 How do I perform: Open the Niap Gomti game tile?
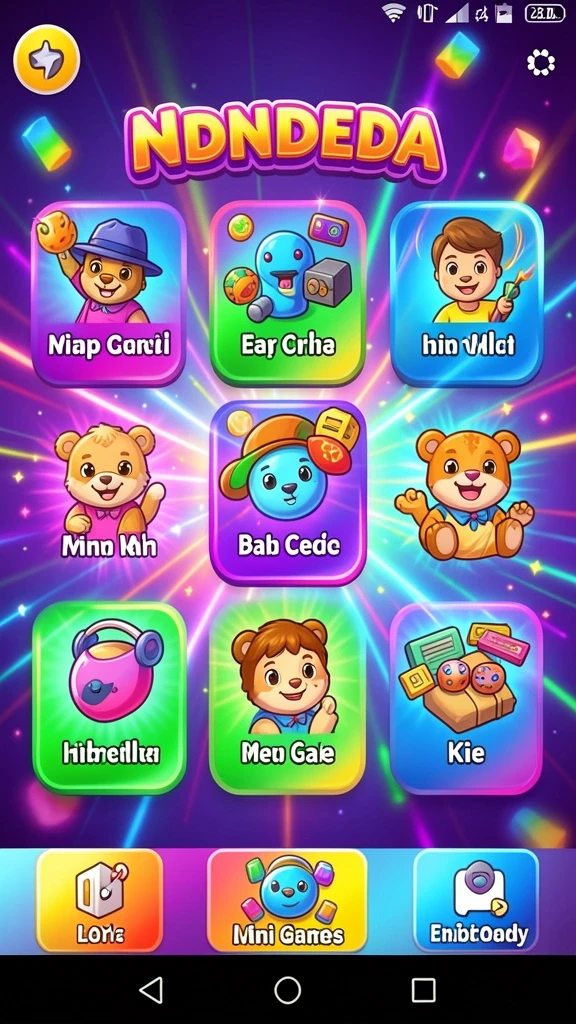point(109,294)
